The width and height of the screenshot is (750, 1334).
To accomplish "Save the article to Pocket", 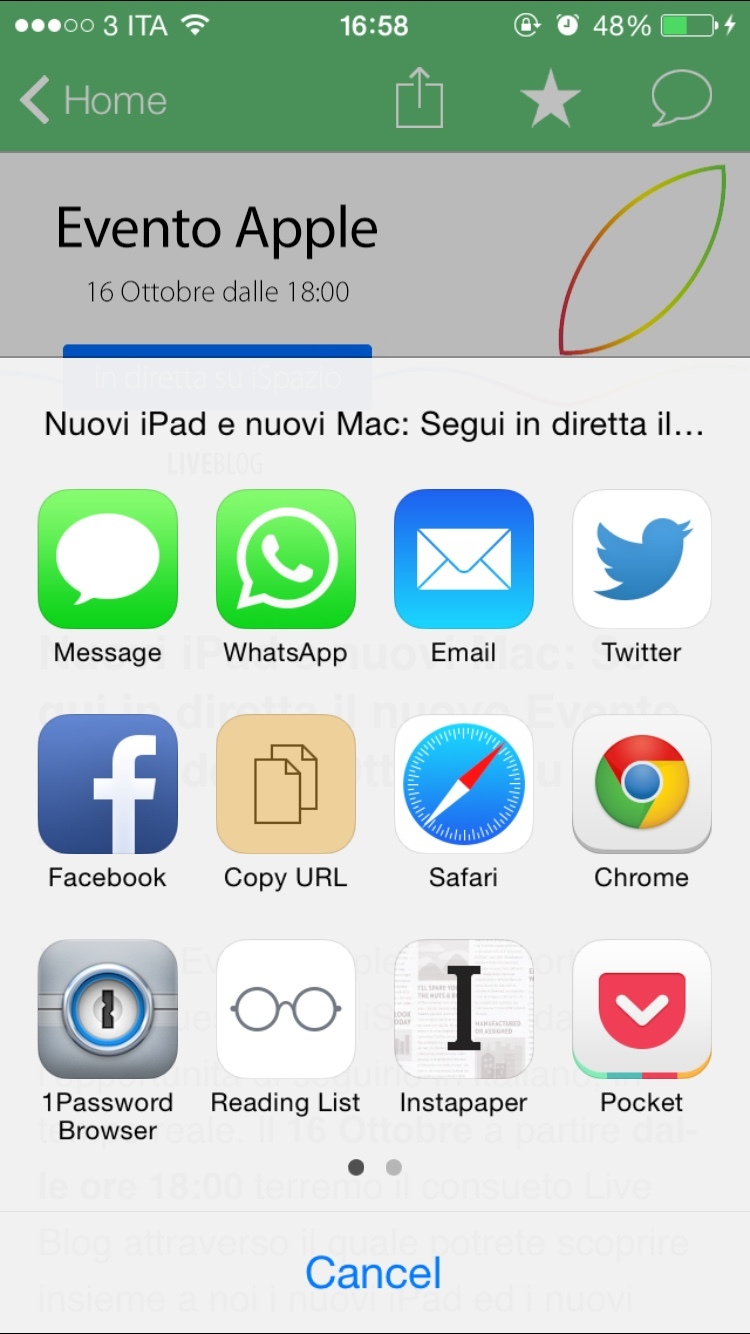I will click(642, 1009).
